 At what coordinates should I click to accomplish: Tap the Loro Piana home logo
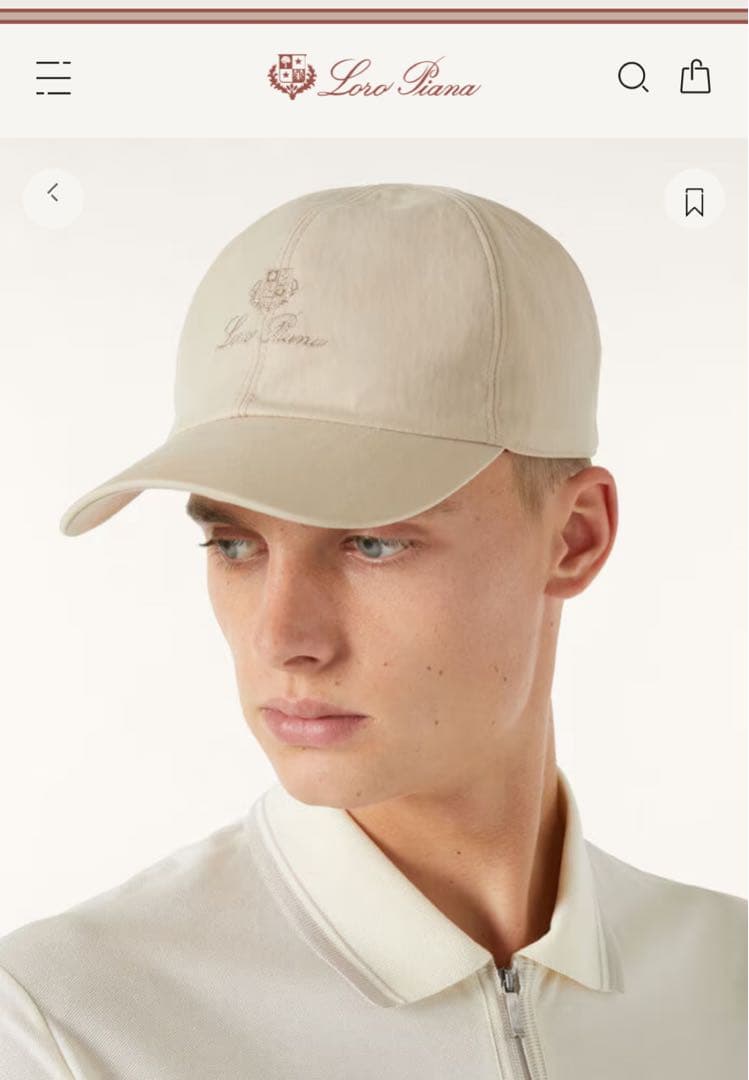pos(374,77)
